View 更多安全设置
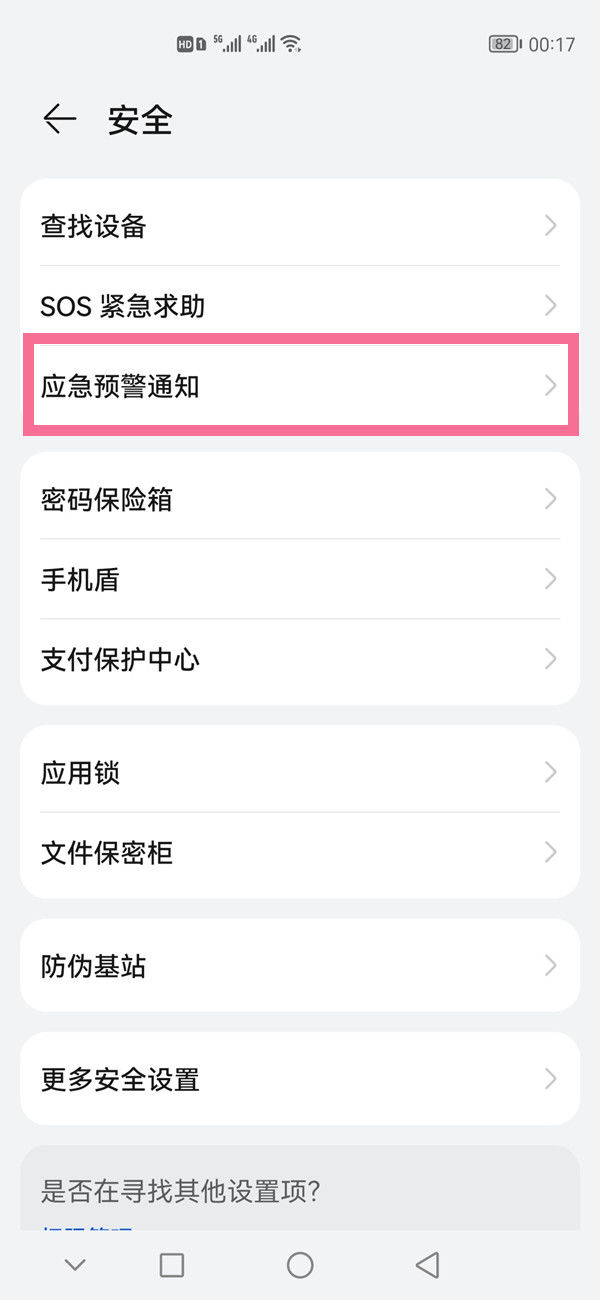Viewport: 600px width, 1300px height. click(300, 1079)
